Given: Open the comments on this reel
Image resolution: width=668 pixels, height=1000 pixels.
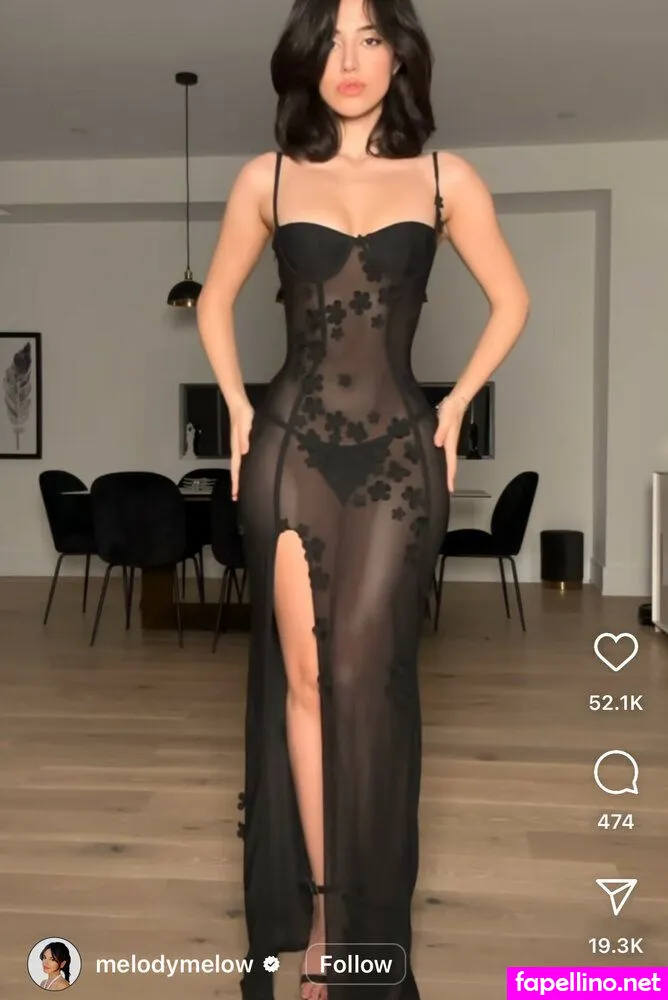Looking at the screenshot, I should (615, 773).
